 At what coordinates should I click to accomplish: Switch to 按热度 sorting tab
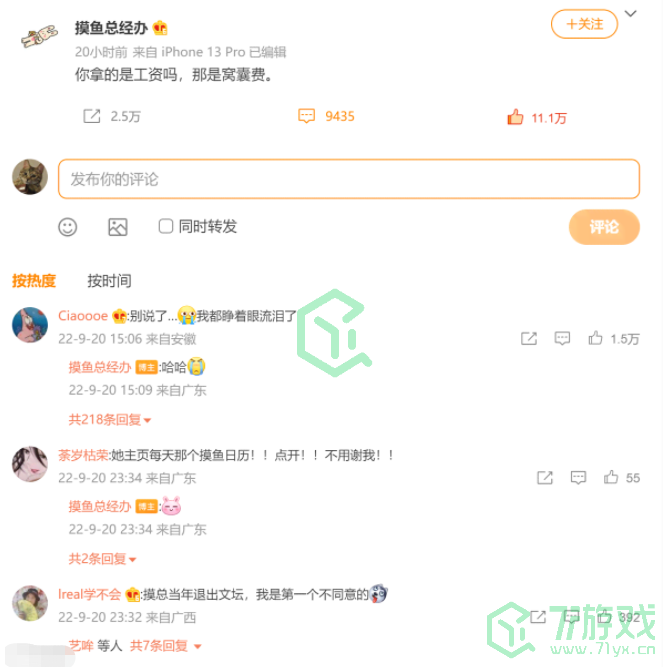(x=34, y=281)
